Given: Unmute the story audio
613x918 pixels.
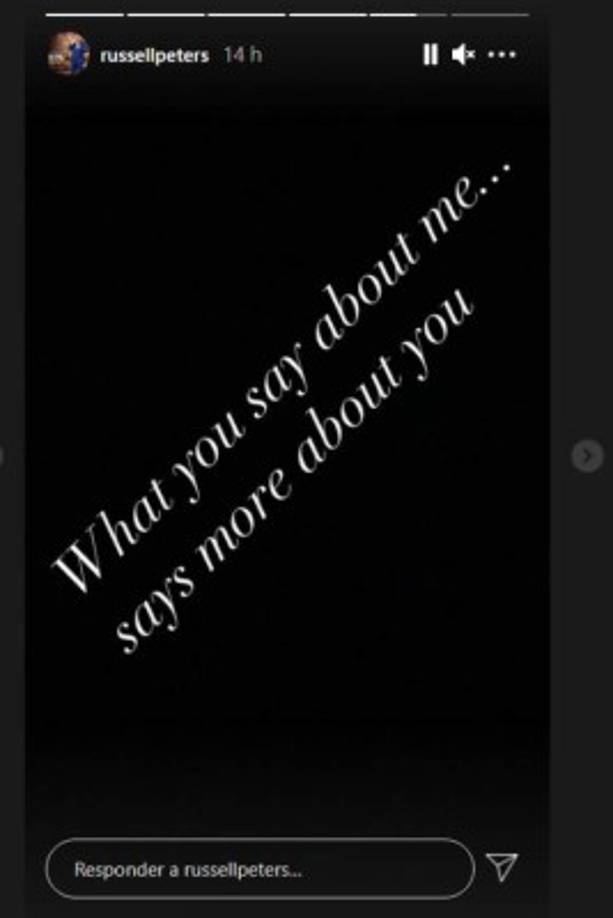Looking at the screenshot, I should (x=463, y=55).
